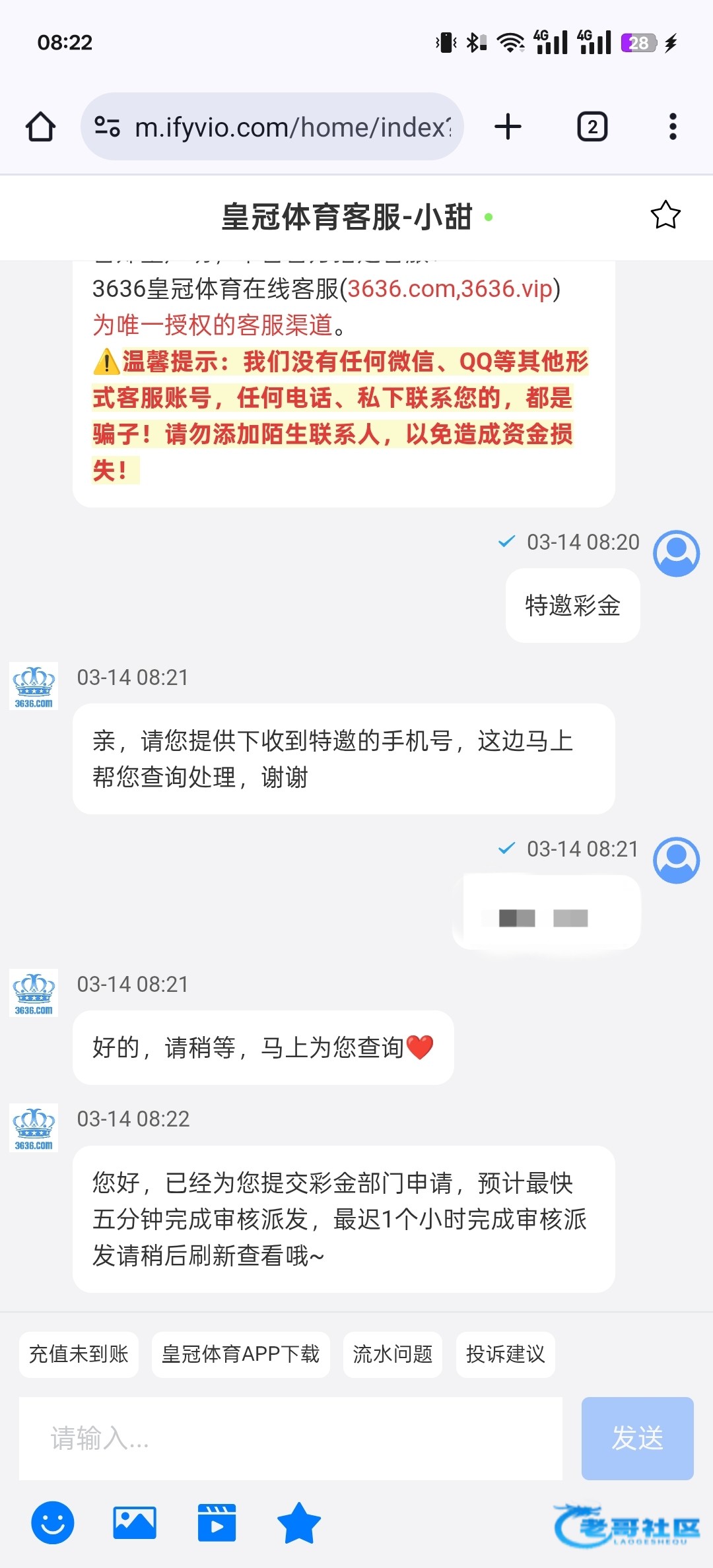The height and width of the screenshot is (1568, 713).
Task: Favorite this customer service chat with the star outline
Action: point(665,215)
